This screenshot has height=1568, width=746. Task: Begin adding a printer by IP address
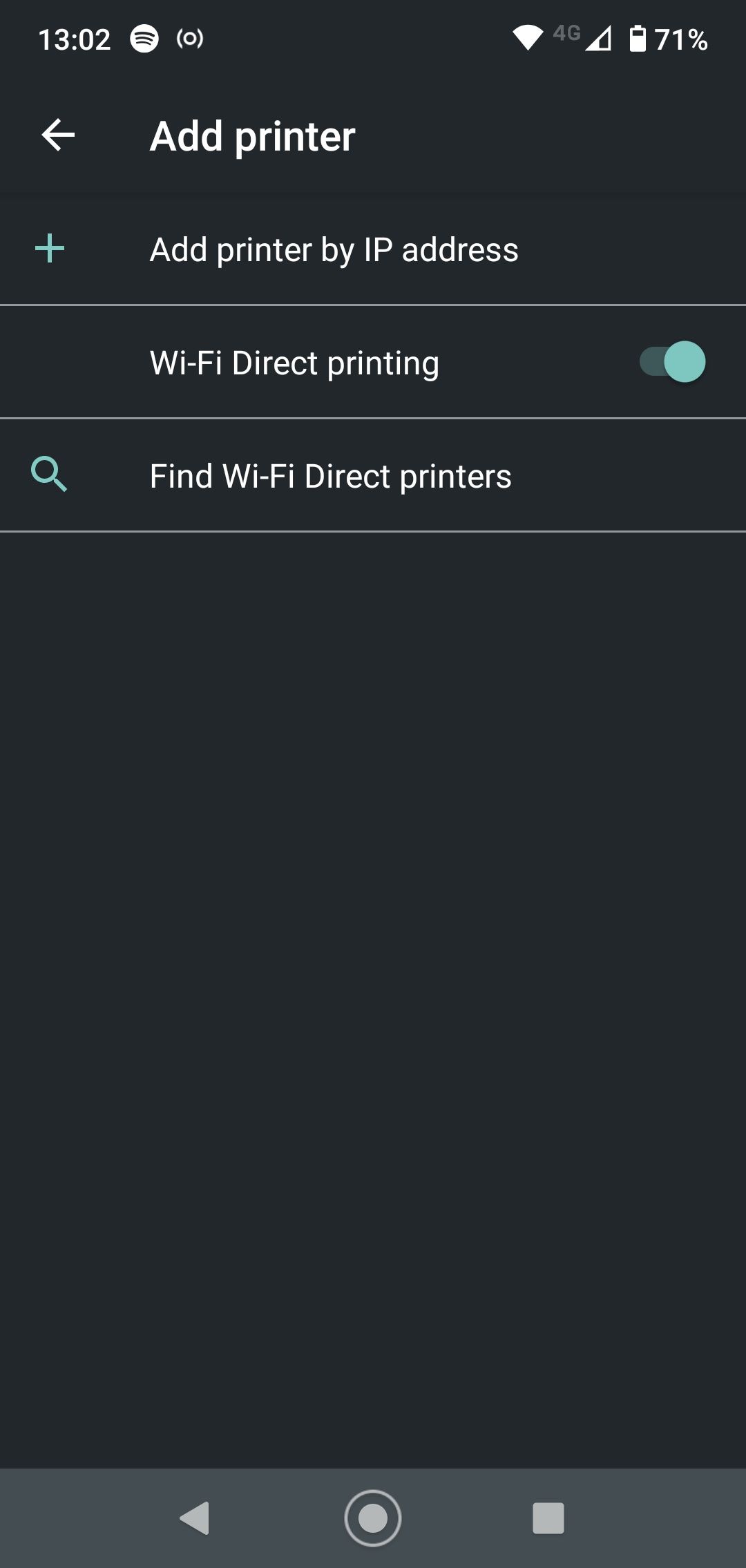coord(334,249)
